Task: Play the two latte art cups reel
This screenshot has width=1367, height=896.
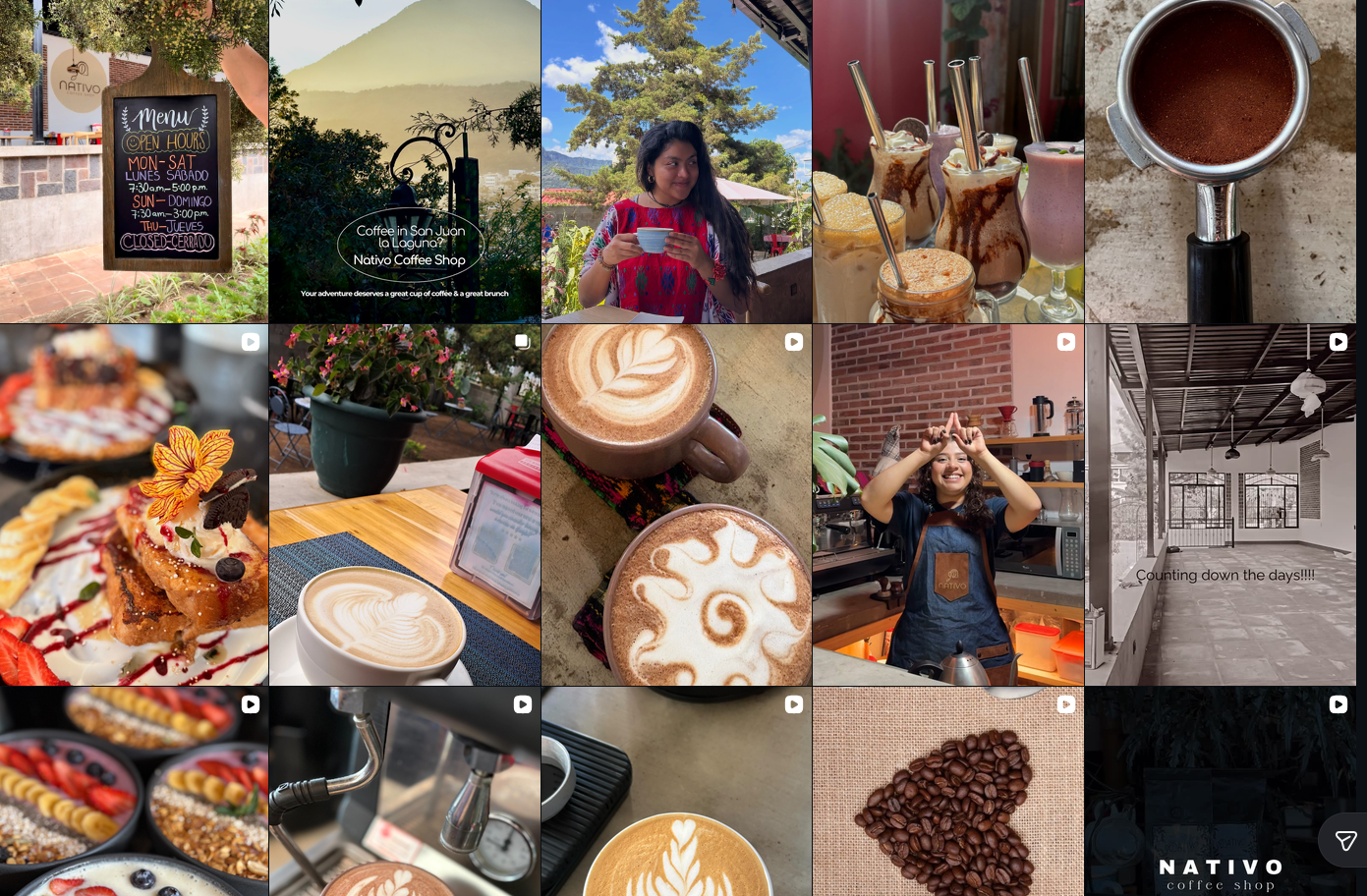Action: coord(677,505)
